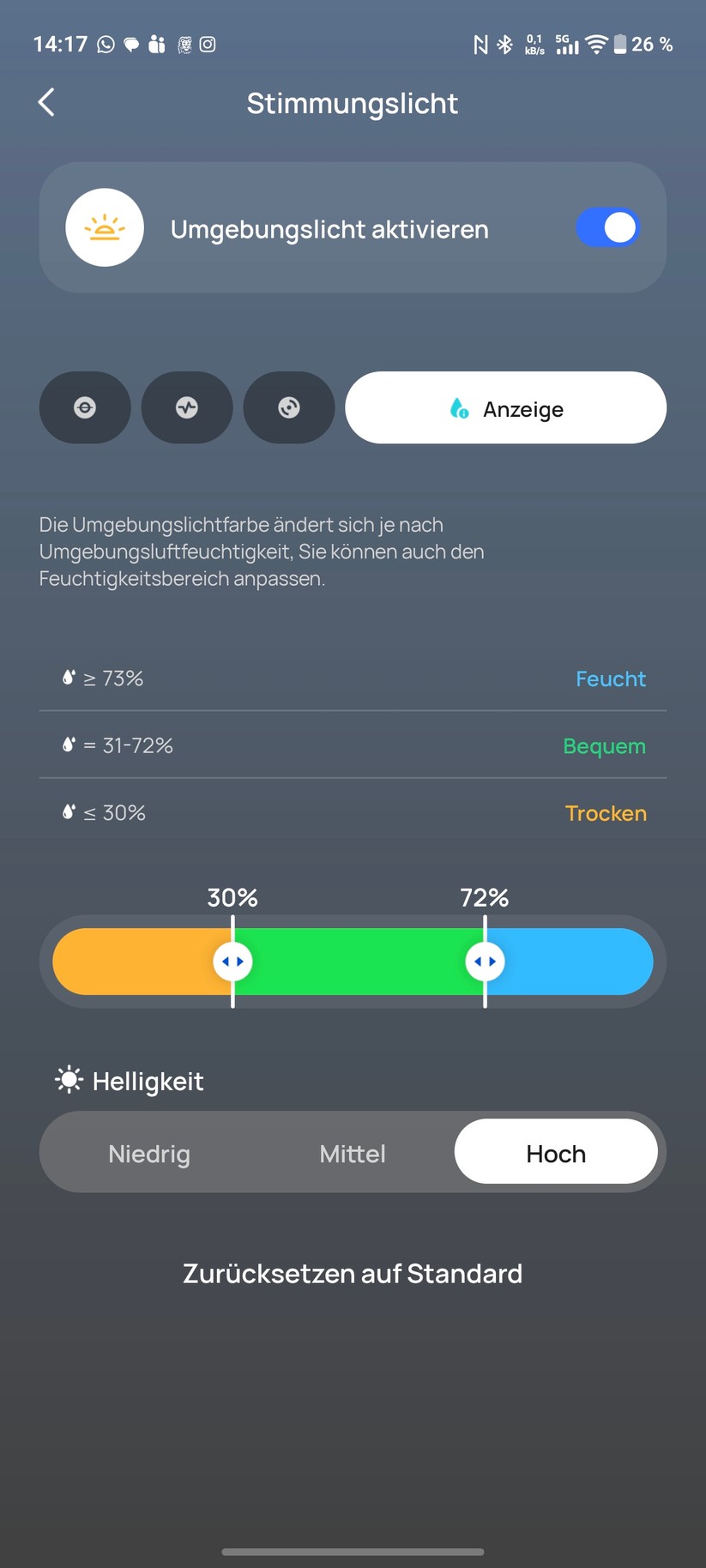The height and width of the screenshot is (1568, 706).
Task: Select the Anzeige mode tab
Action: [506, 407]
